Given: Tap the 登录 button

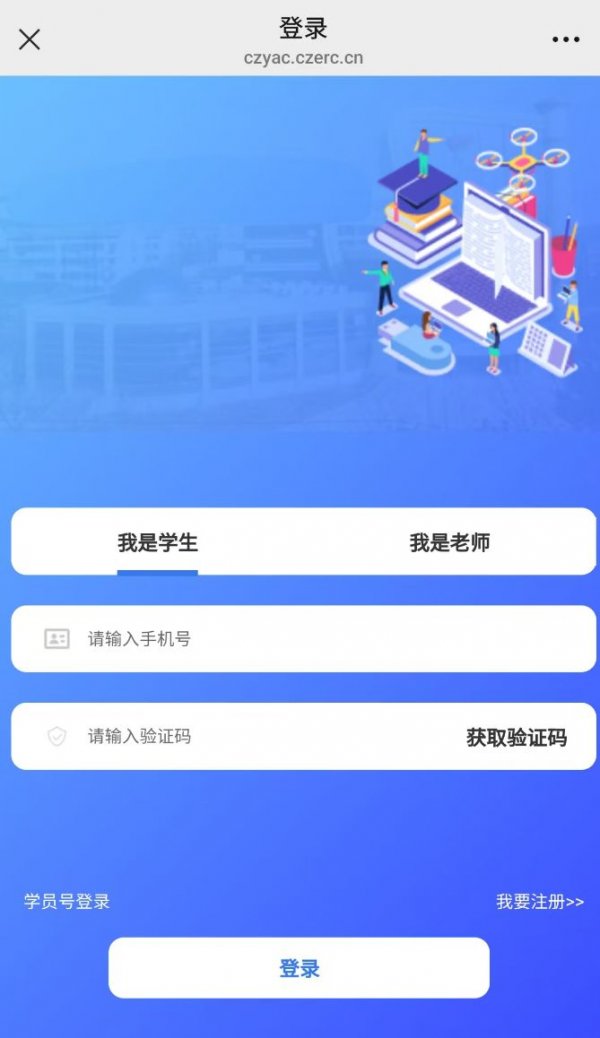Looking at the screenshot, I should click(299, 968).
